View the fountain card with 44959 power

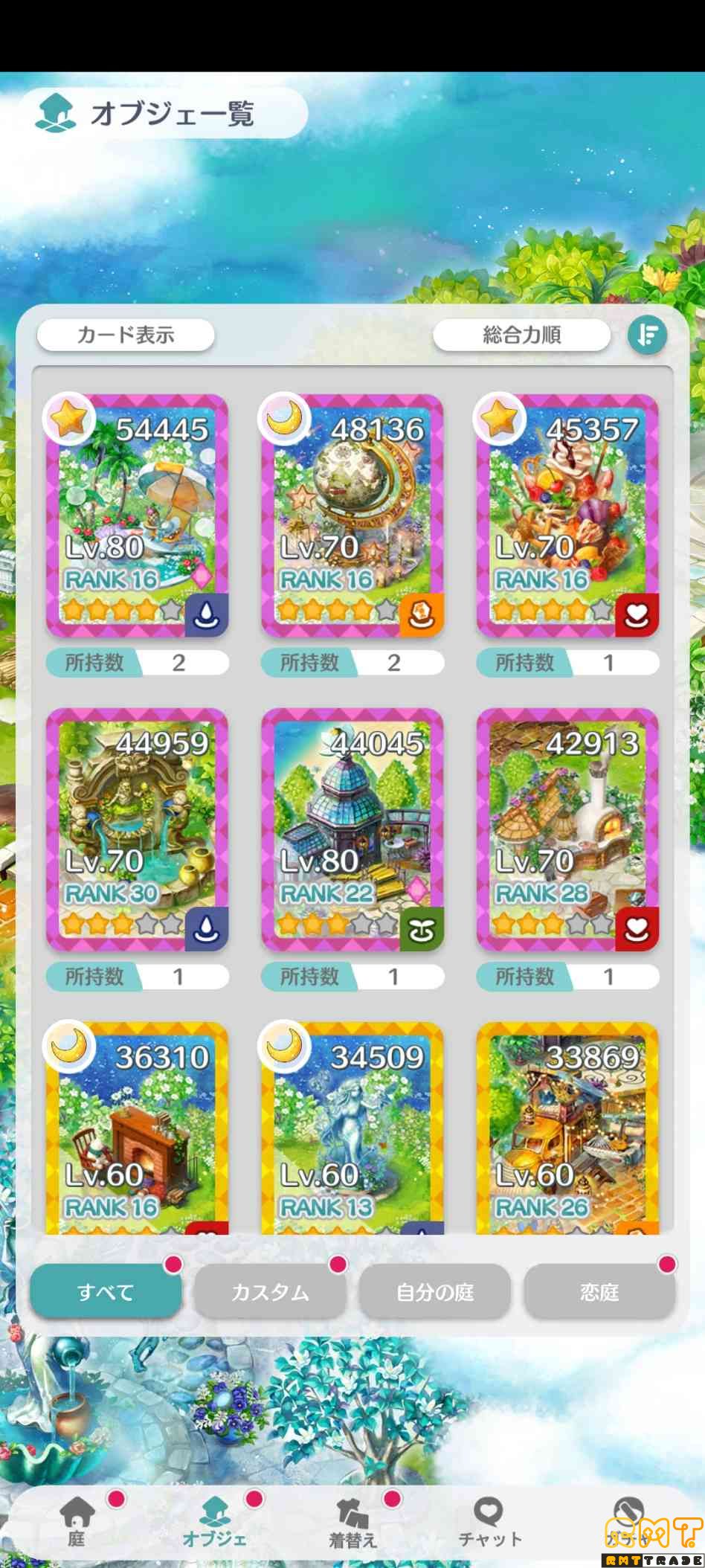(137, 829)
